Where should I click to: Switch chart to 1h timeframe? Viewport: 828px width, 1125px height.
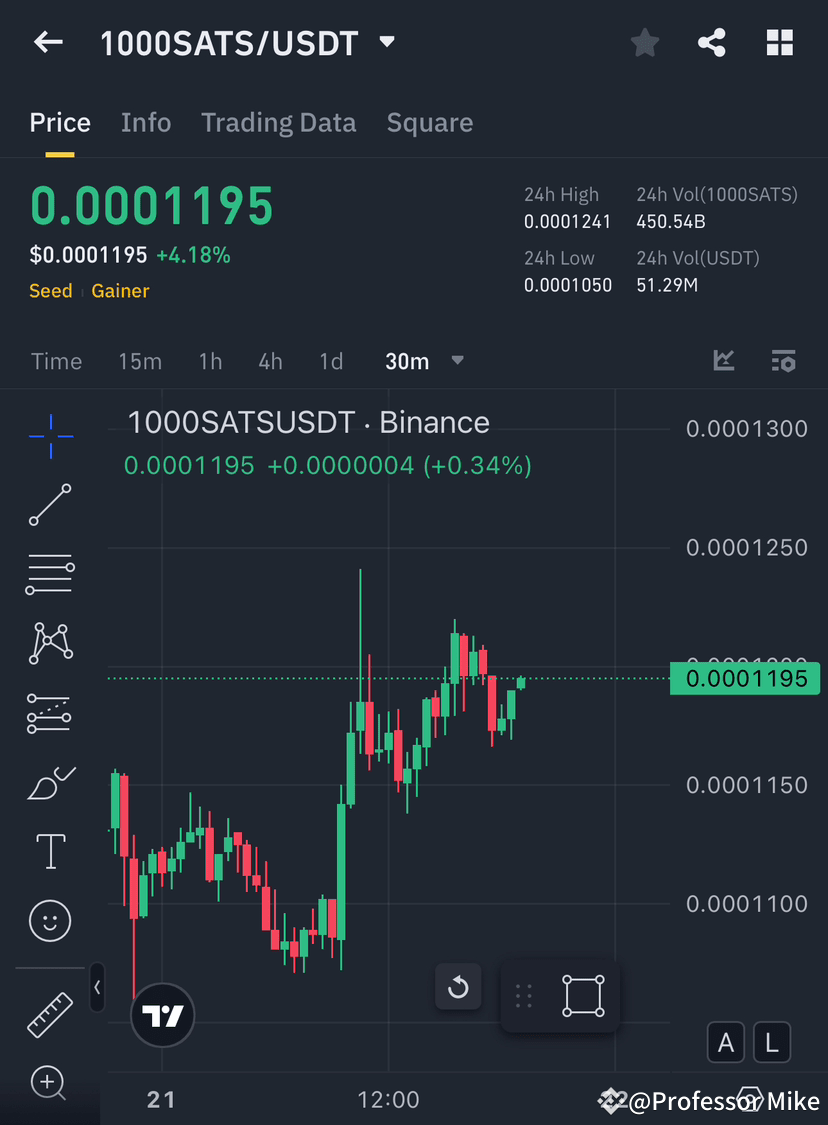210,361
